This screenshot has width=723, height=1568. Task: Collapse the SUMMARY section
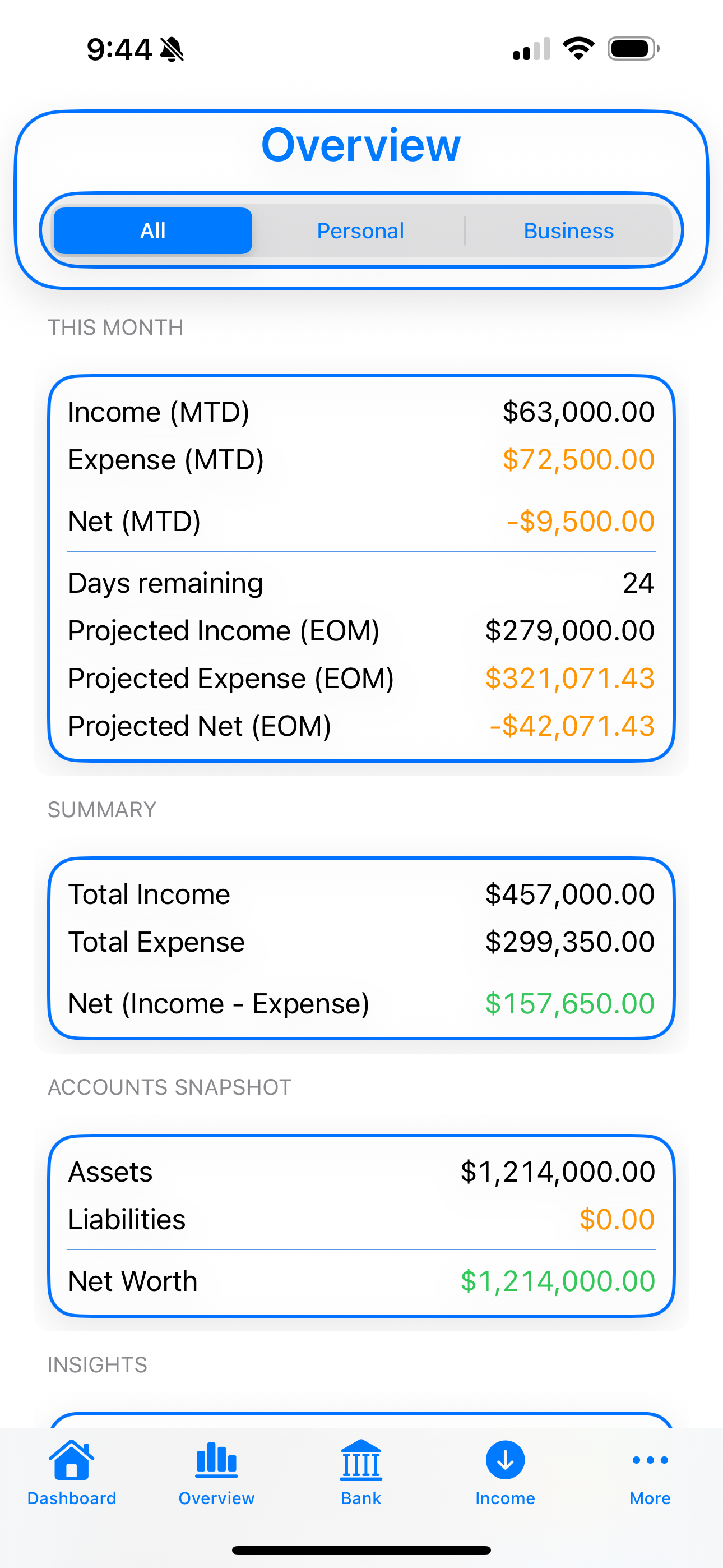point(101,809)
